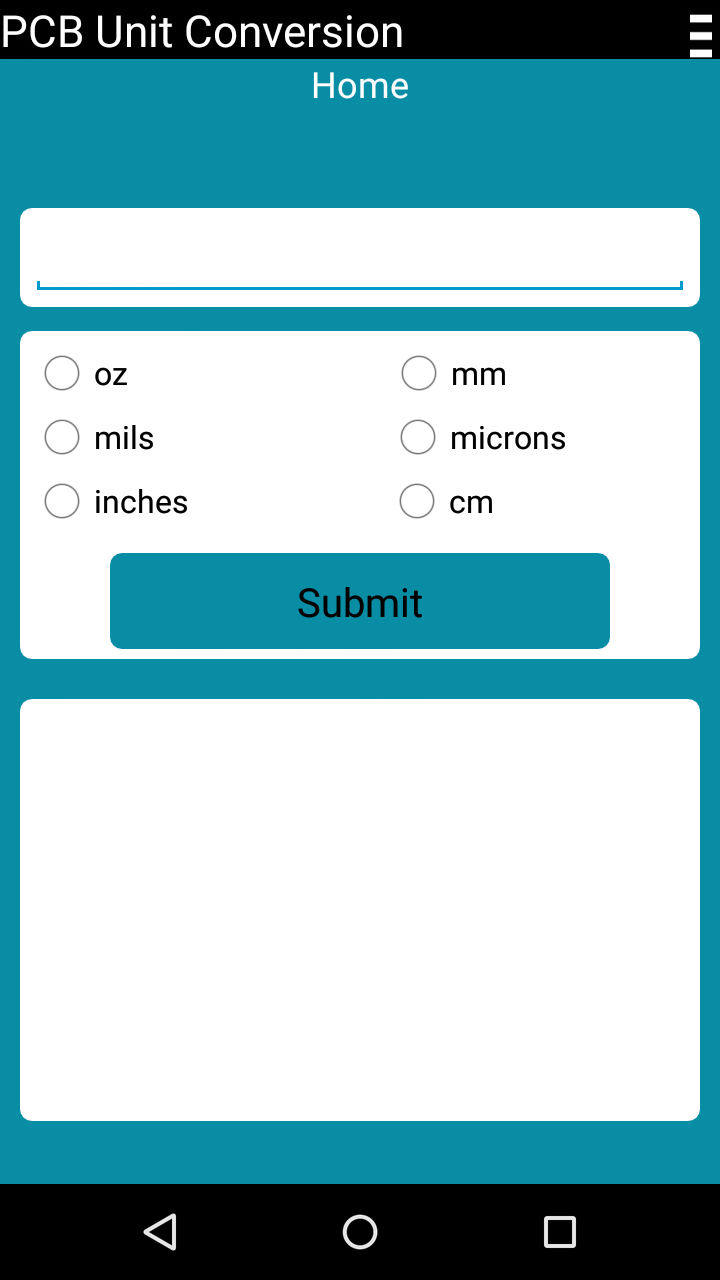Choose mm as the input unit
Screen dimensions: 720x1280
[x=418, y=373]
